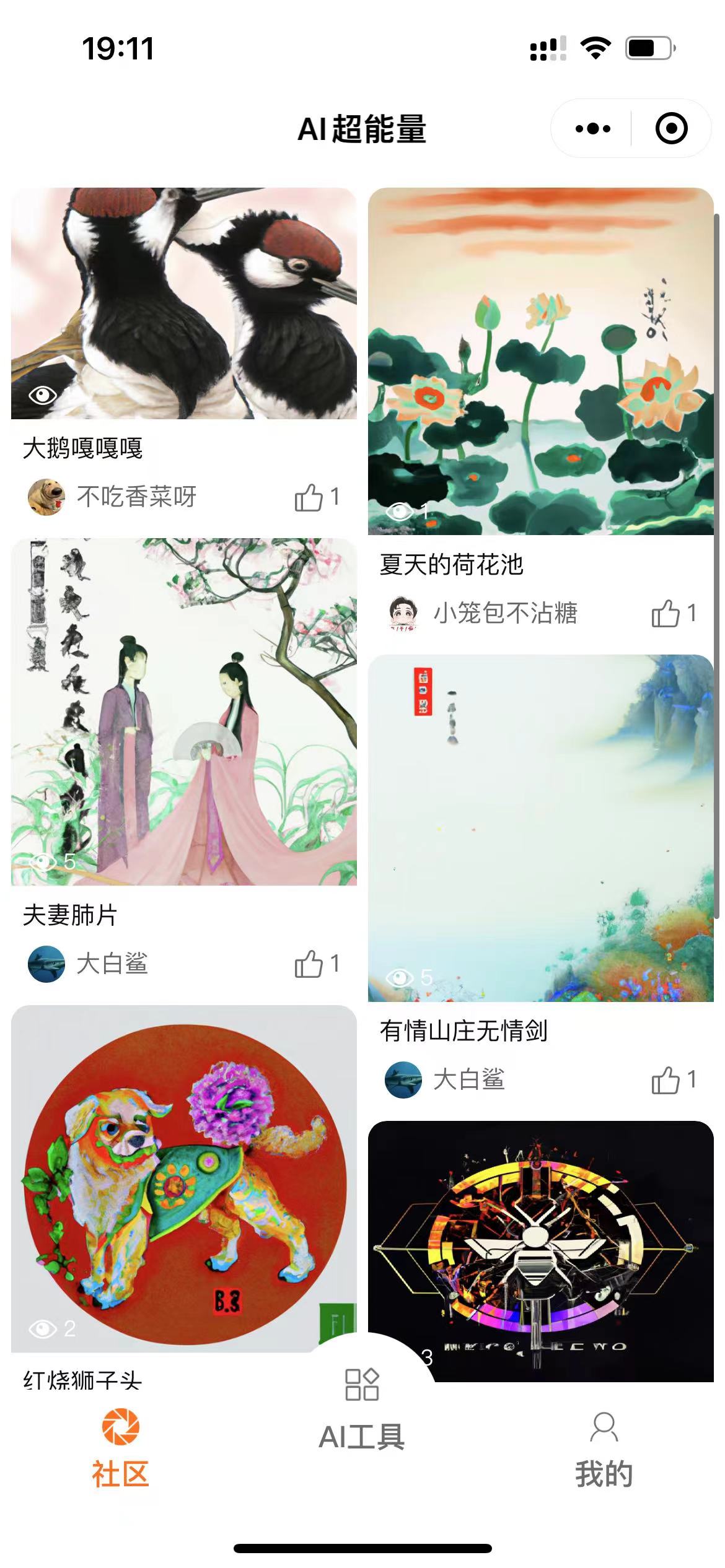
Task: Close the mini program with the circle button
Action: pyautogui.click(x=671, y=129)
